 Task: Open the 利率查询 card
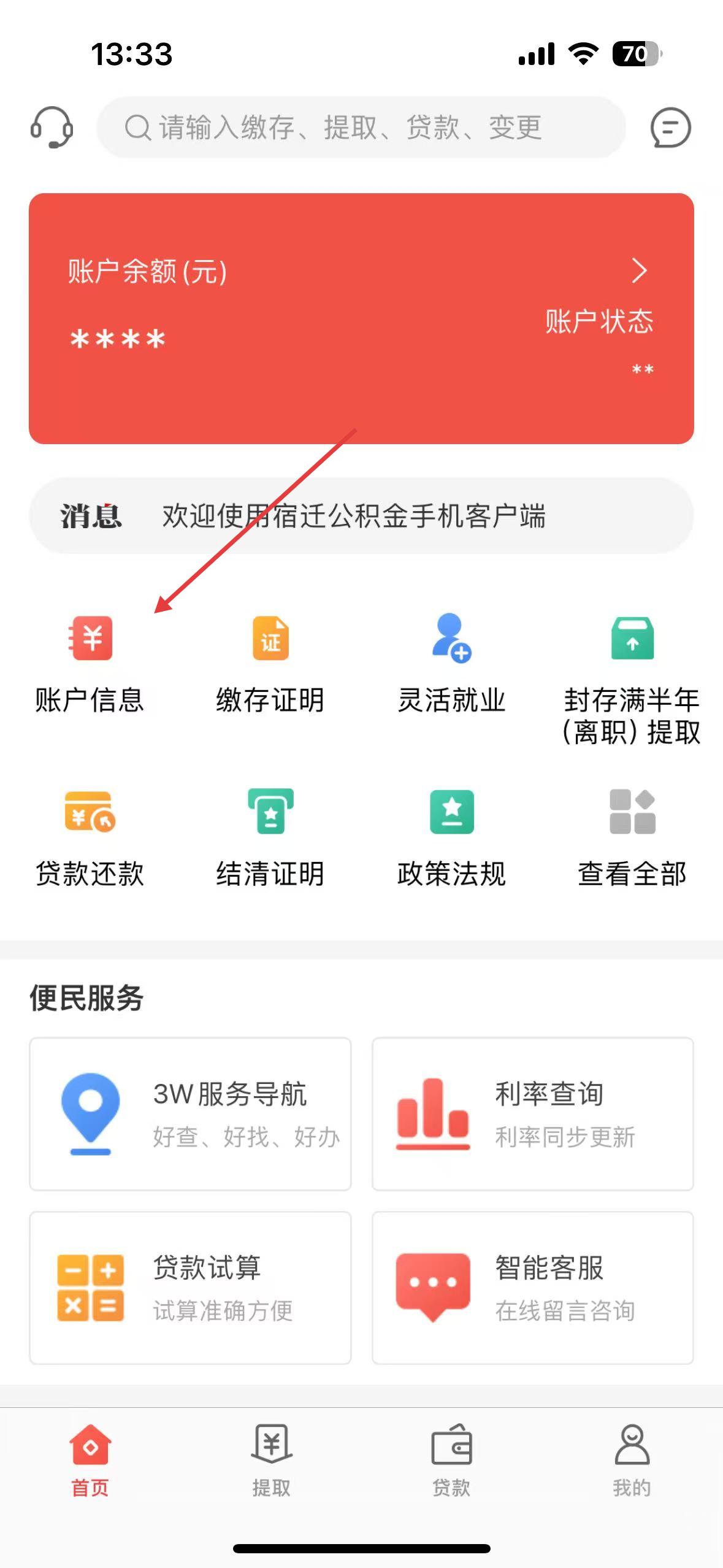point(532,1113)
